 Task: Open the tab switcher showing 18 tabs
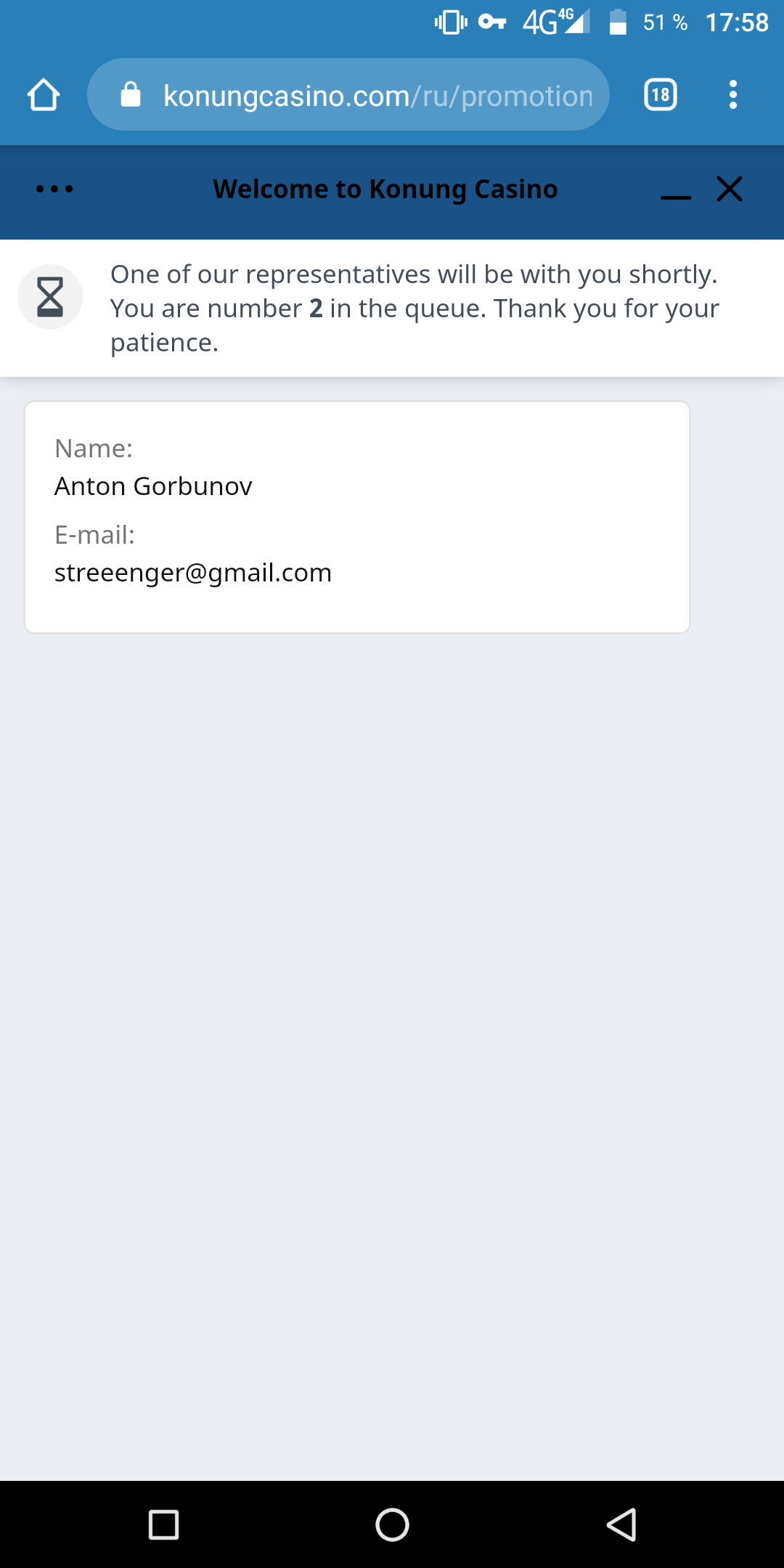(x=661, y=94)
